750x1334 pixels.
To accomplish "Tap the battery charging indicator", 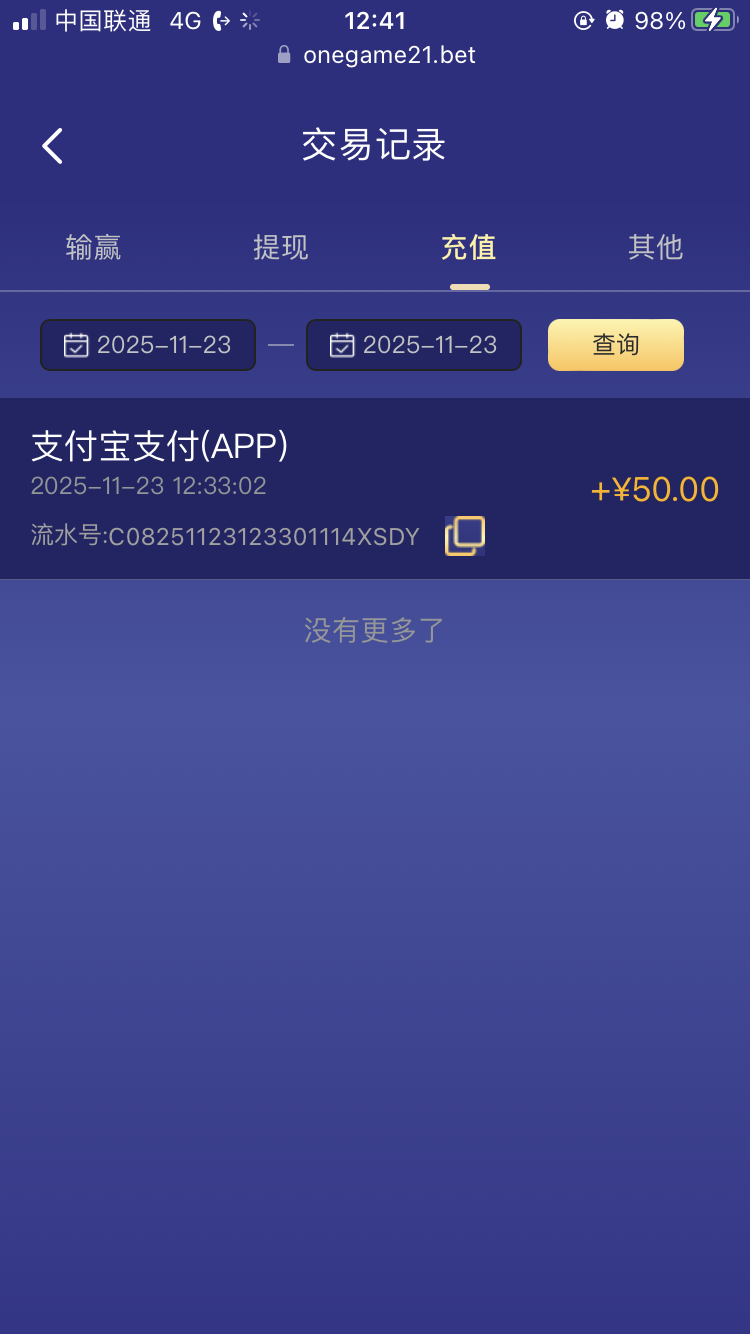I will point(717,19).
